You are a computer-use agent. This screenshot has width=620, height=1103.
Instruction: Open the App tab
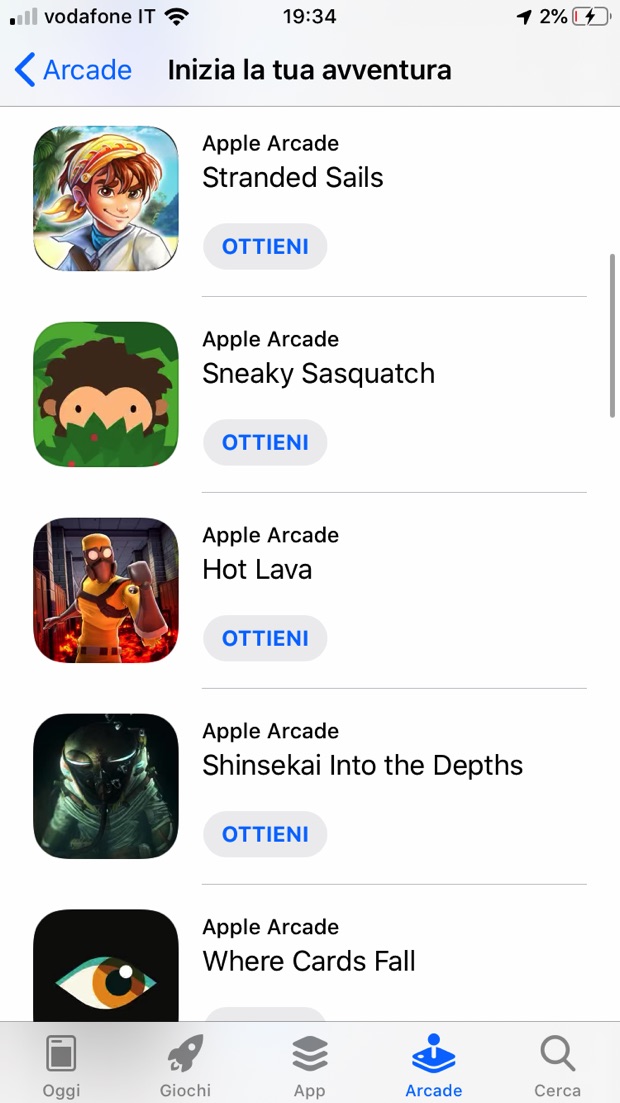pos(309,1066)
